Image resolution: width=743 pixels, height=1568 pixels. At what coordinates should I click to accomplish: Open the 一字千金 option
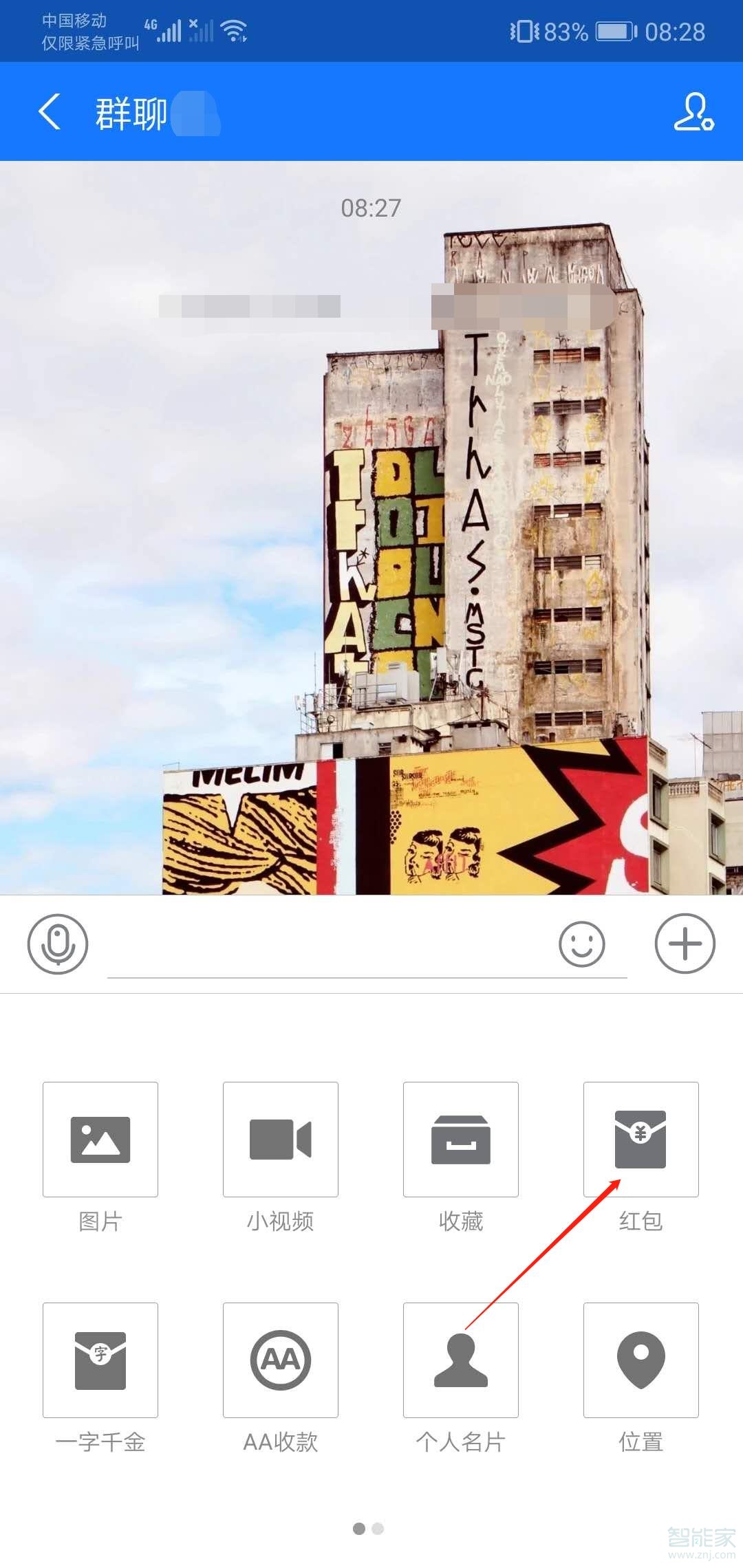(x=100, y=1360)
